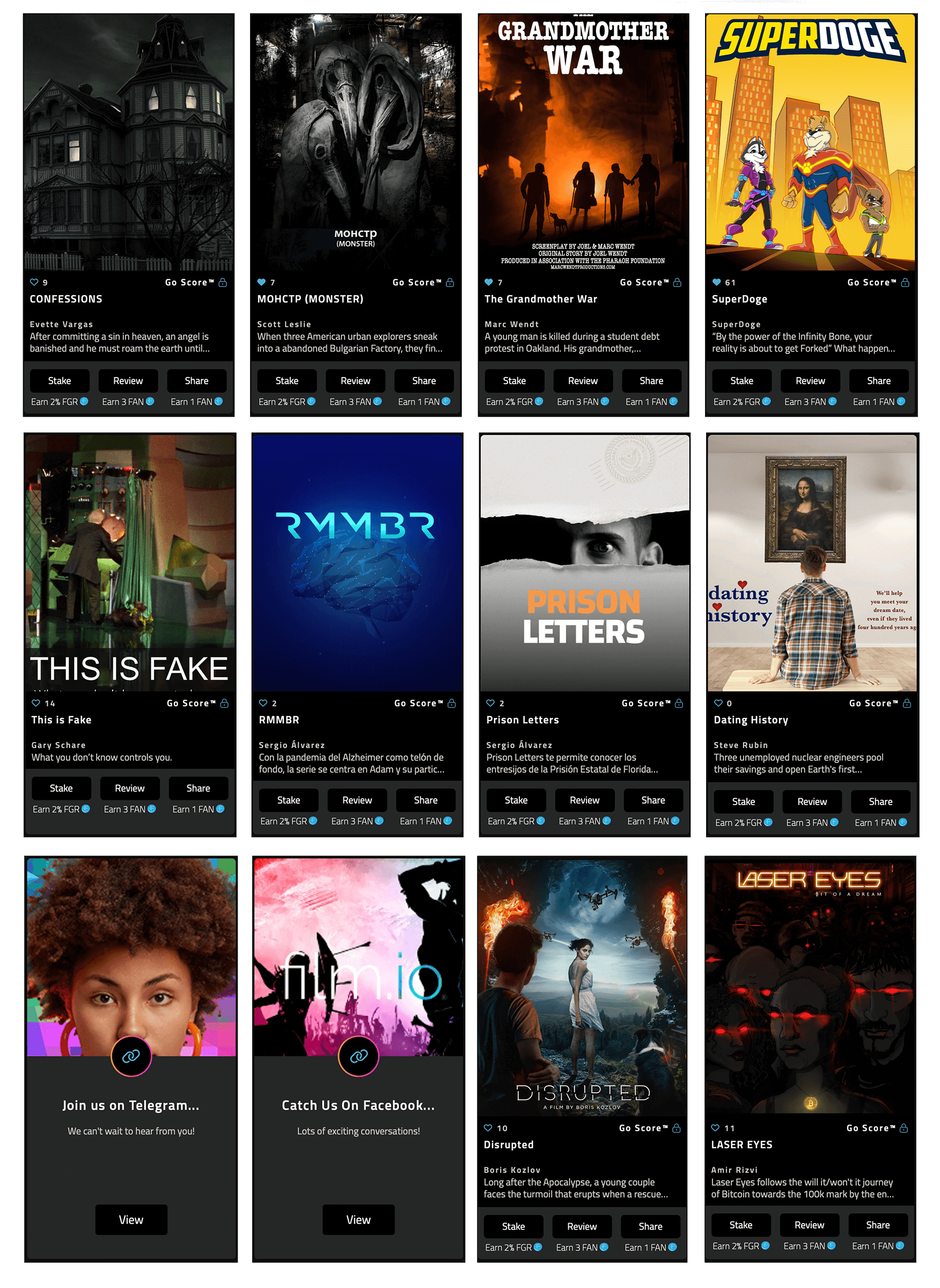Stake on This is Fake
This screenshot has height=1288, width=940.
tap(61, 788)
